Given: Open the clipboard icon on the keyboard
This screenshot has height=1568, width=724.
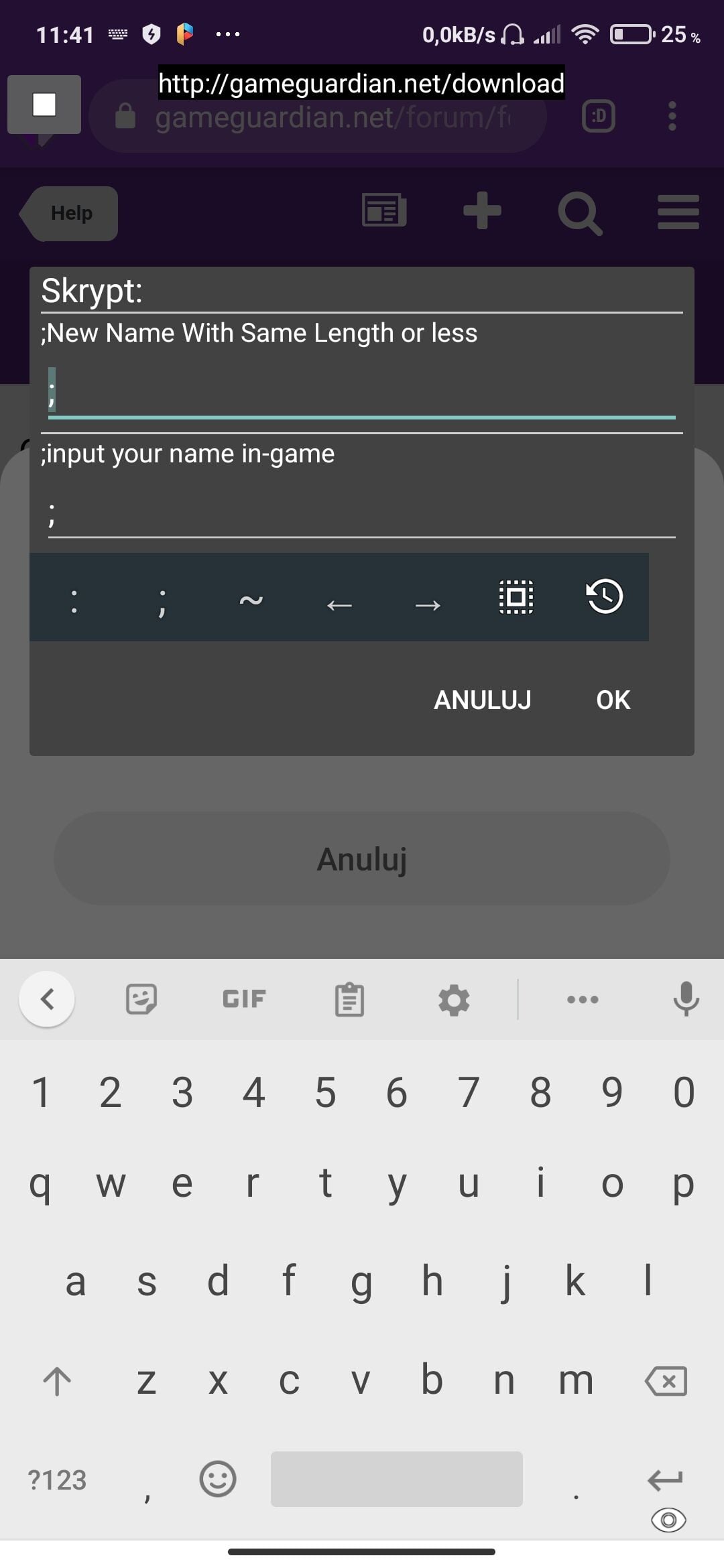Looking at the screenshot, I should [349, 998].
